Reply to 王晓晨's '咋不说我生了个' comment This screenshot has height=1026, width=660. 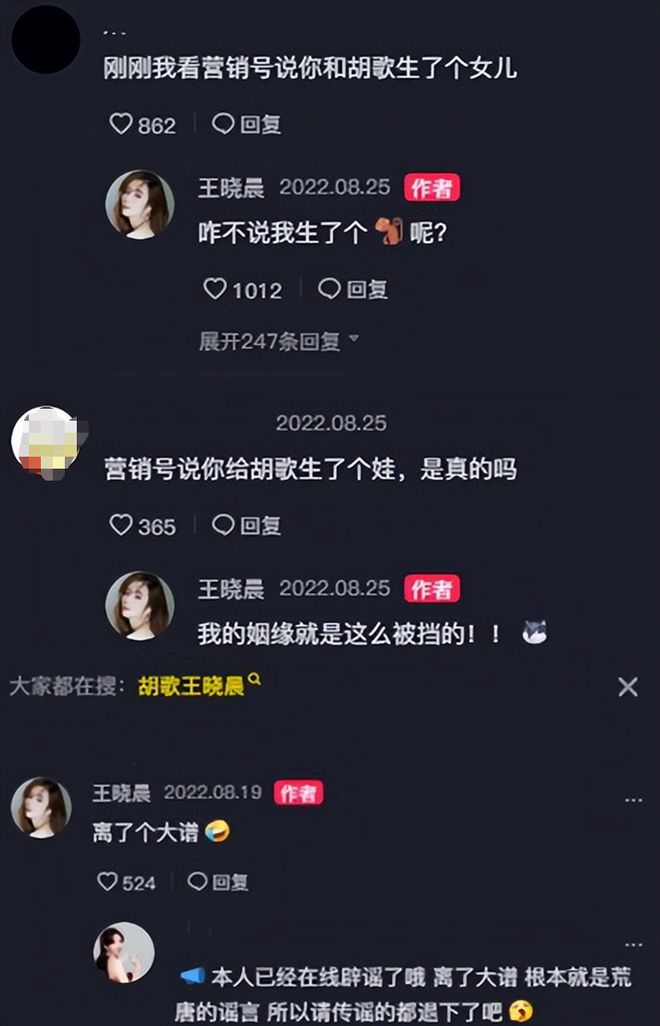353,289
